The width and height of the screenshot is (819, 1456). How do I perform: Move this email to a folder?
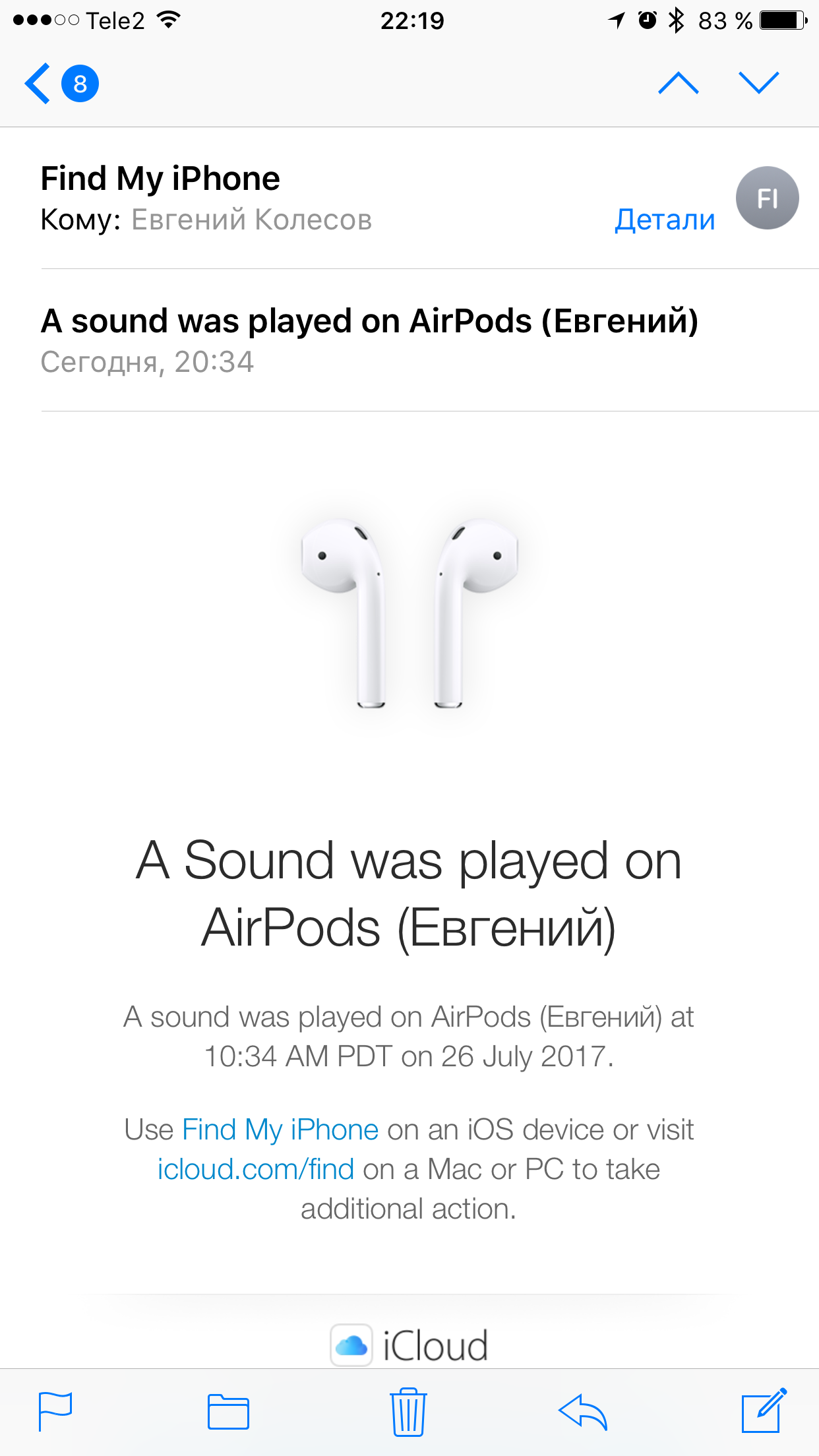click(x=228, y=1411)
